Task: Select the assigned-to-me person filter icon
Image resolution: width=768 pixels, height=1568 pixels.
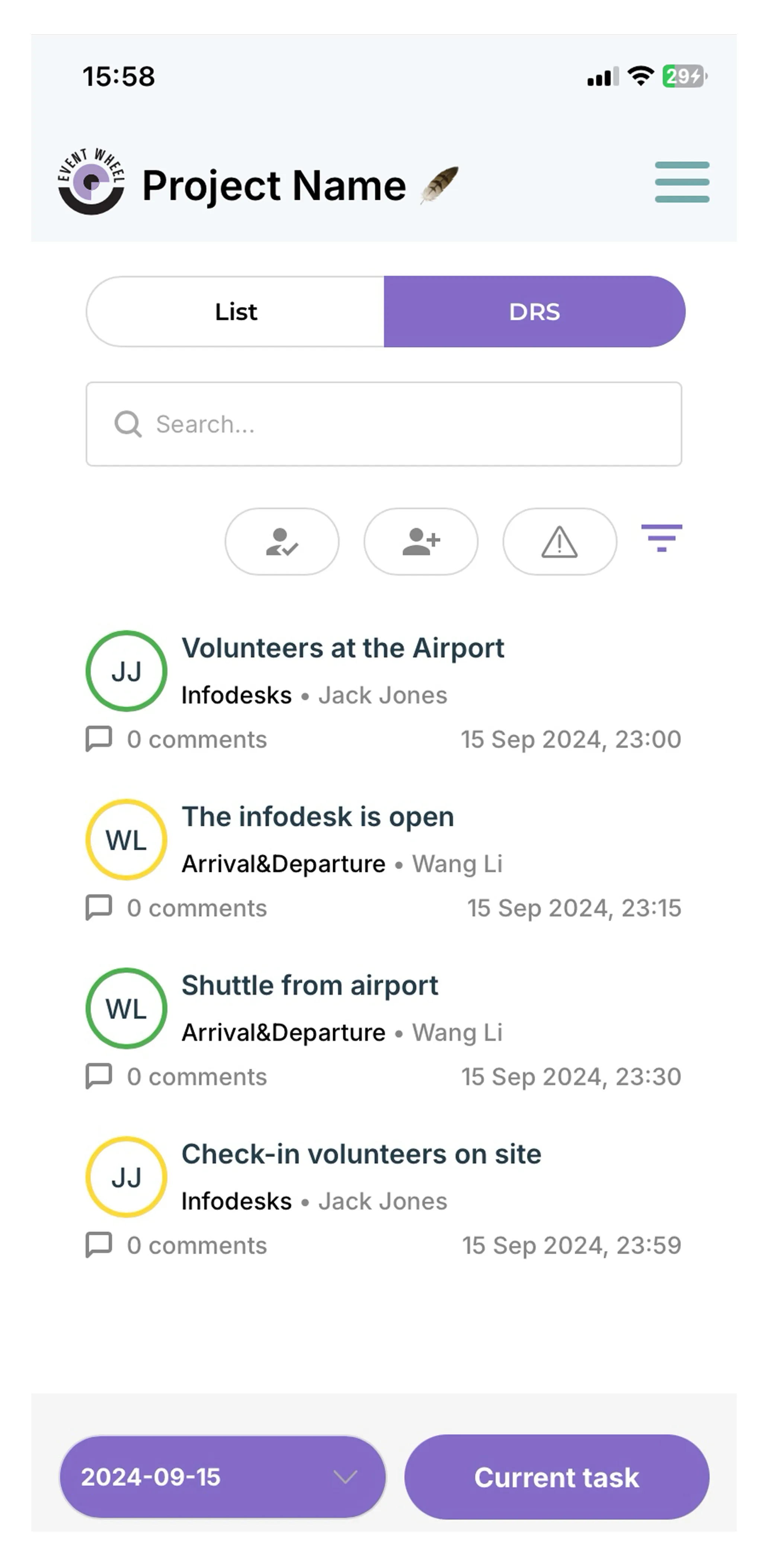Action: tap(282, 542)
